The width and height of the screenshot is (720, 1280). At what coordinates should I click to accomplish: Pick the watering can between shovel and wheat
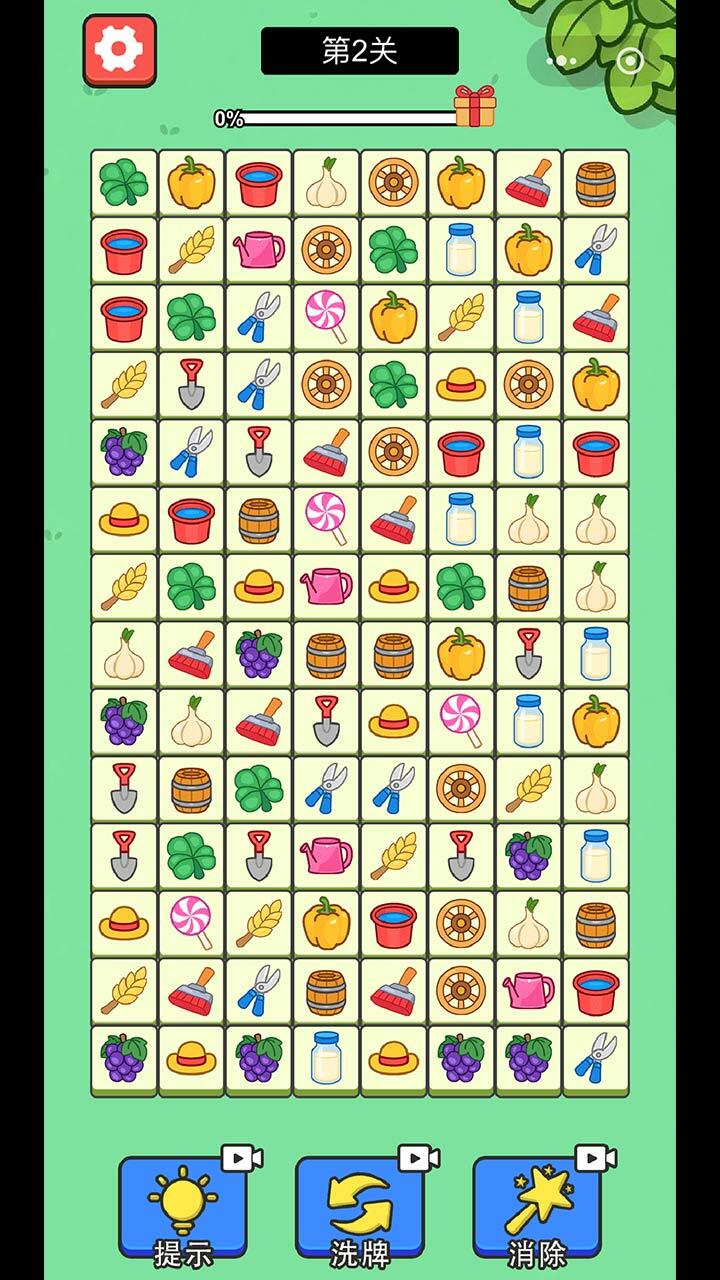(x=326, y=856)
